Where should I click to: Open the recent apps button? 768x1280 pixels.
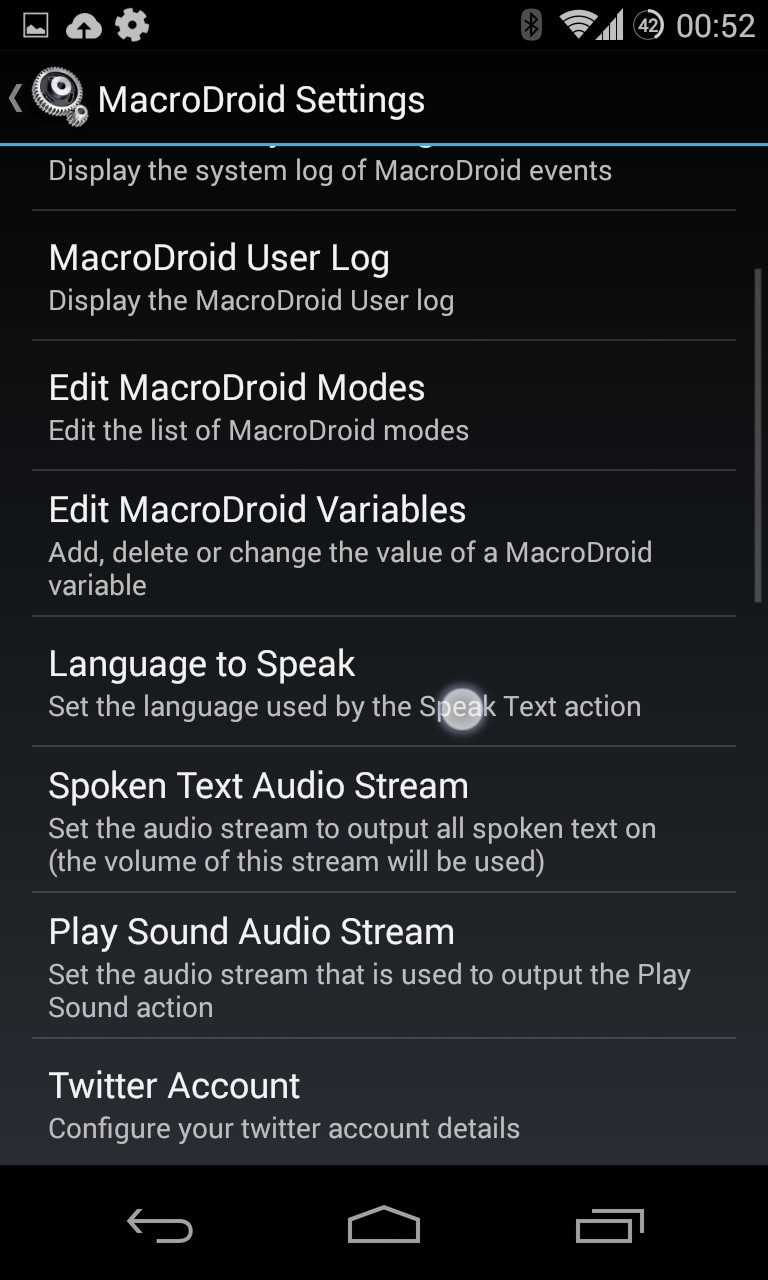click(x=609, y=1224)
